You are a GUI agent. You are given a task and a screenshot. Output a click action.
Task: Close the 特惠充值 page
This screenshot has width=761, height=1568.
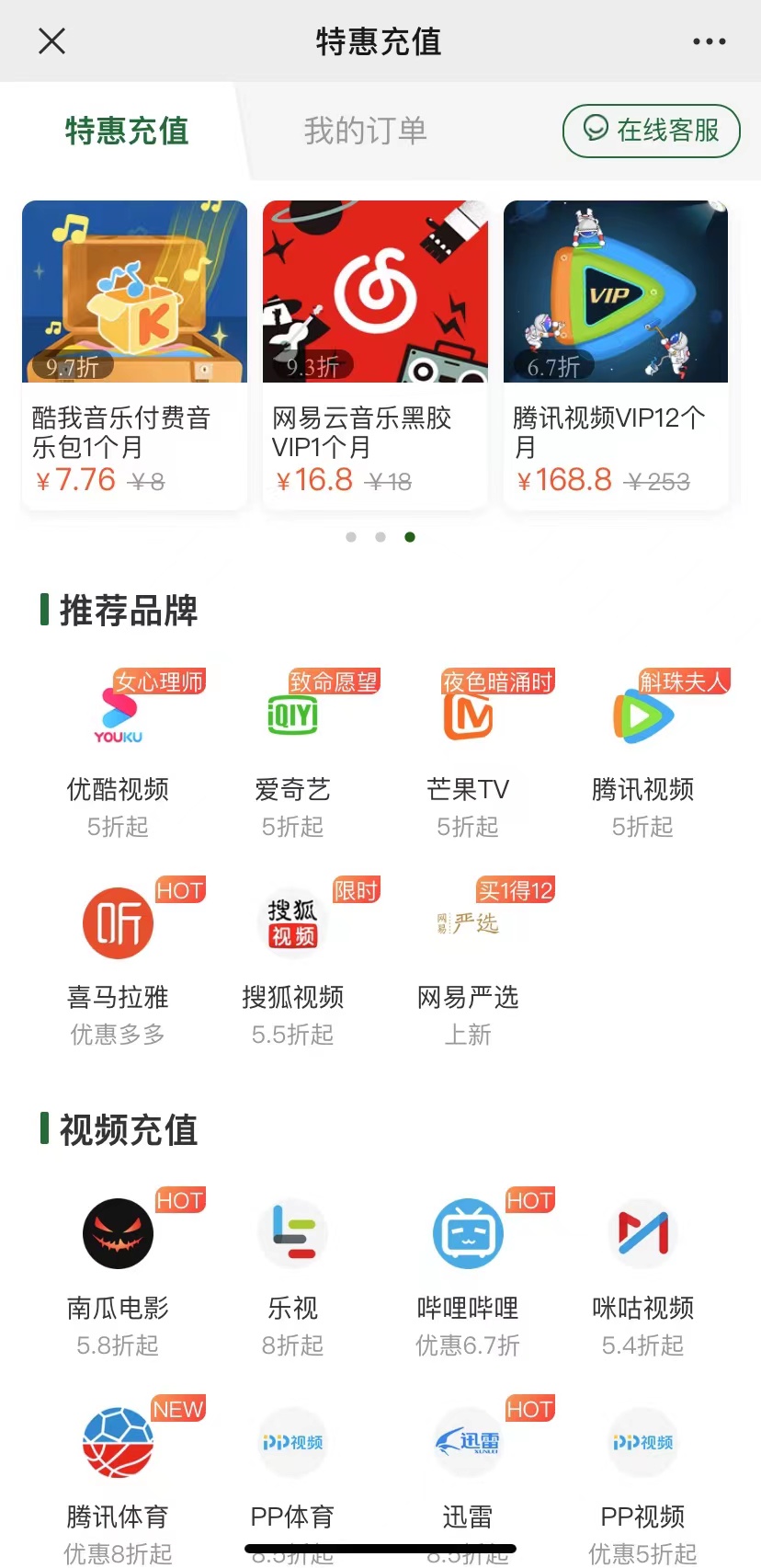(51, 41)
